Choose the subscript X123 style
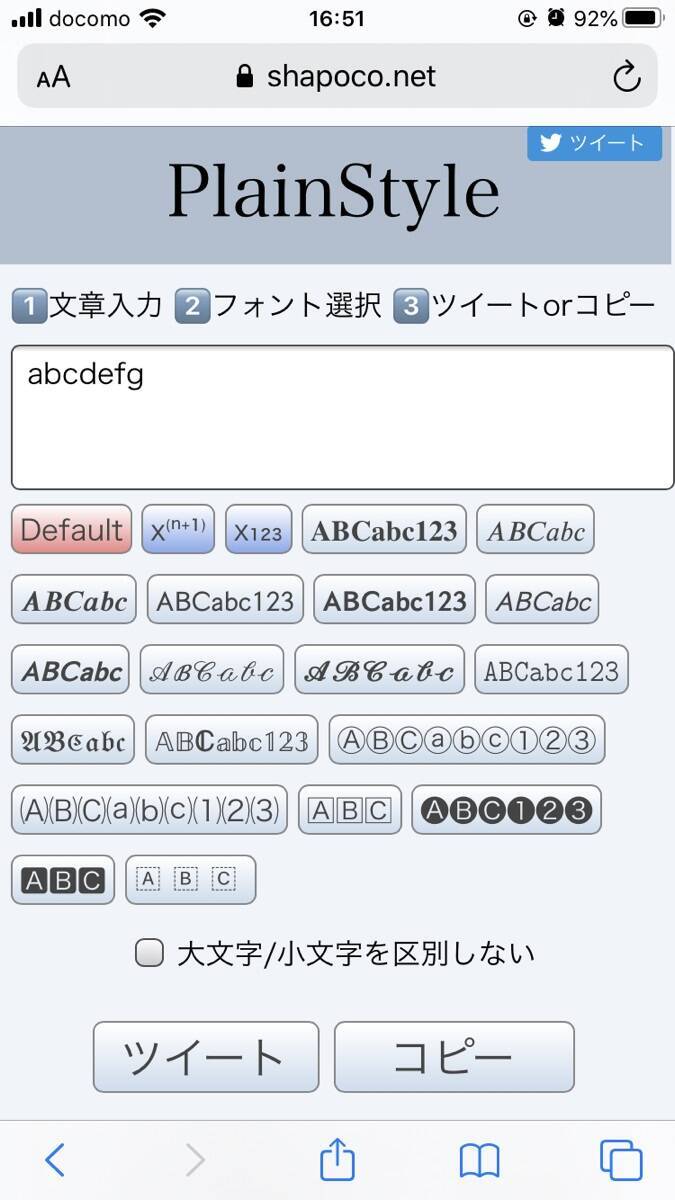675x1200 pixels. [x=258, y=530]
